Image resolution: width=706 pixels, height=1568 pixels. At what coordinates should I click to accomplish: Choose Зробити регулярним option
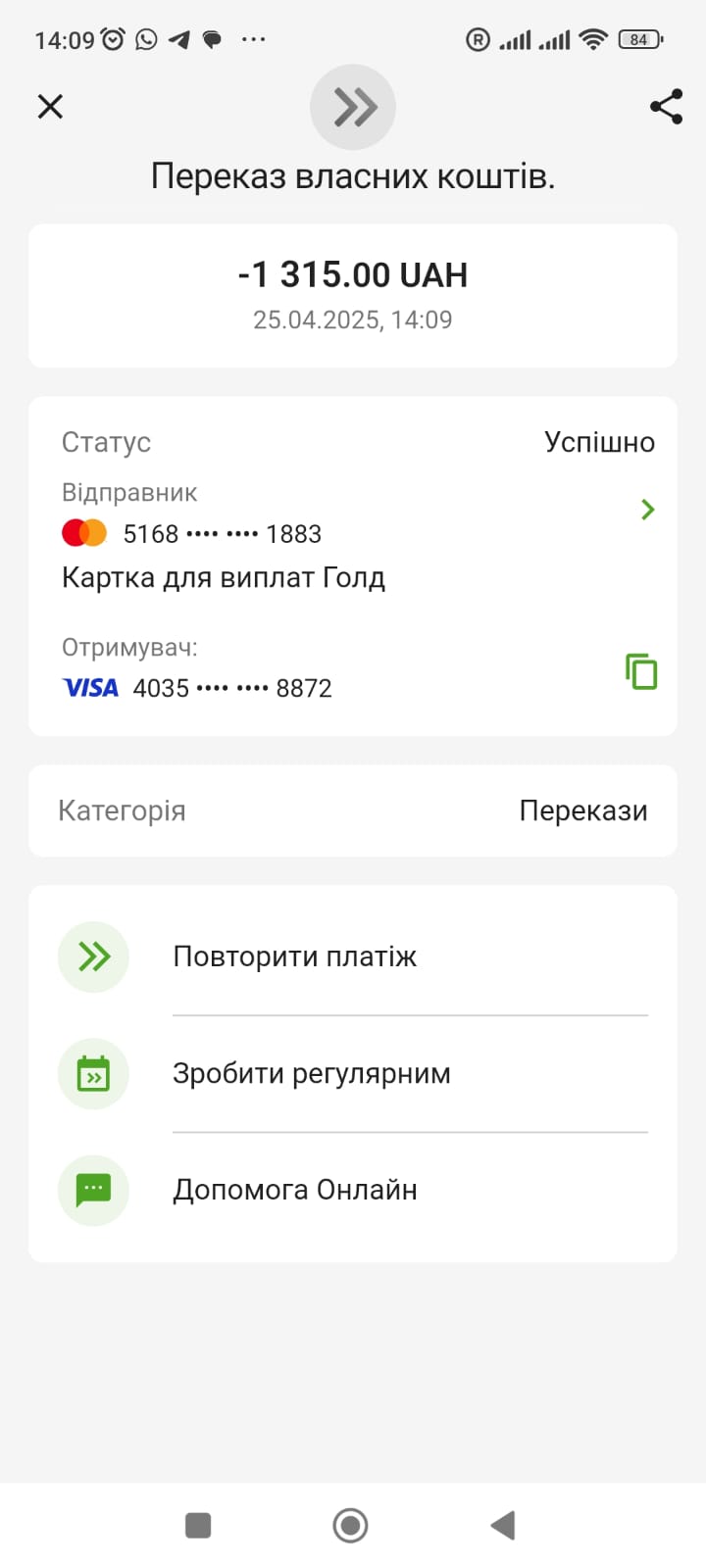(x=311, y=1073)
